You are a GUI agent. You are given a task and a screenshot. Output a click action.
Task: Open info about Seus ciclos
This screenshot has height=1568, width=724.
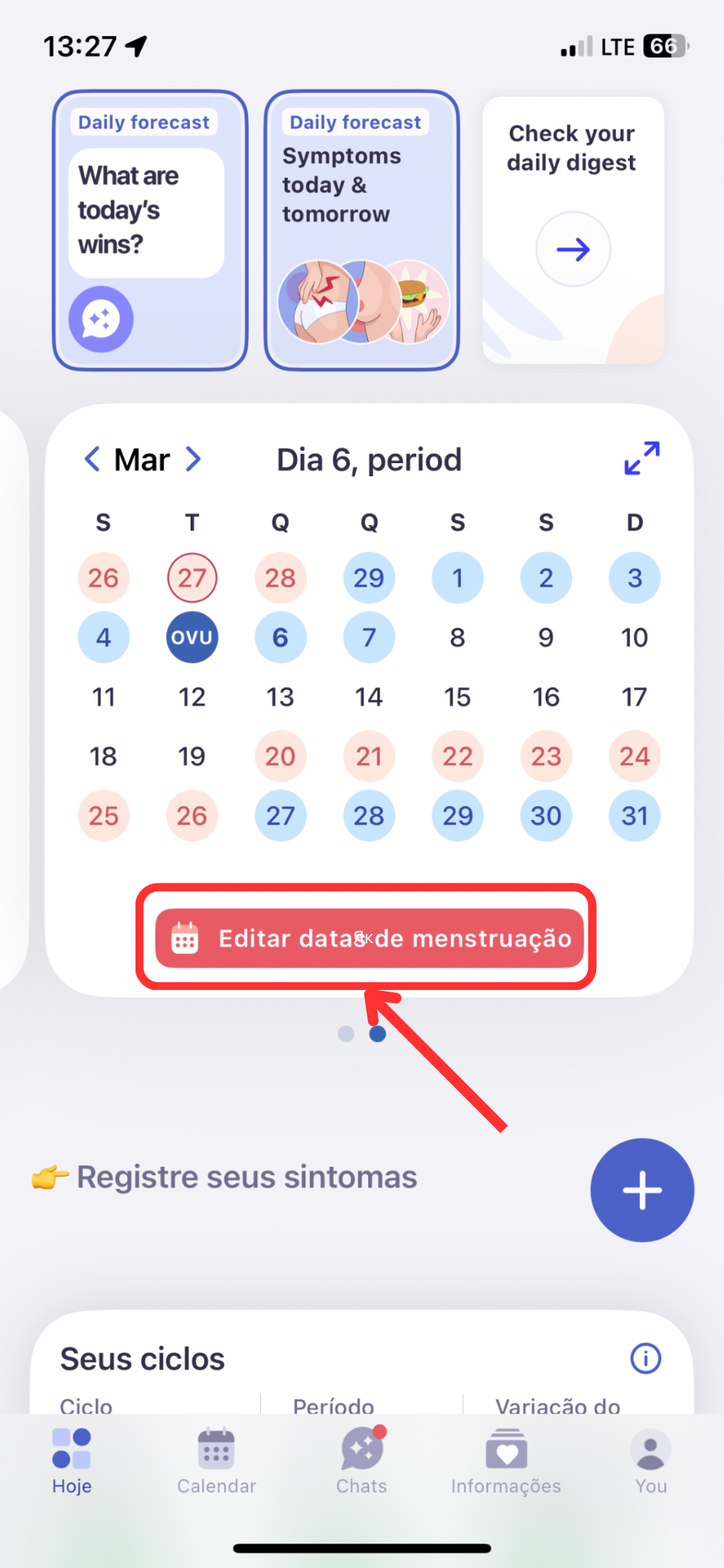click(x=646, y=1358)
